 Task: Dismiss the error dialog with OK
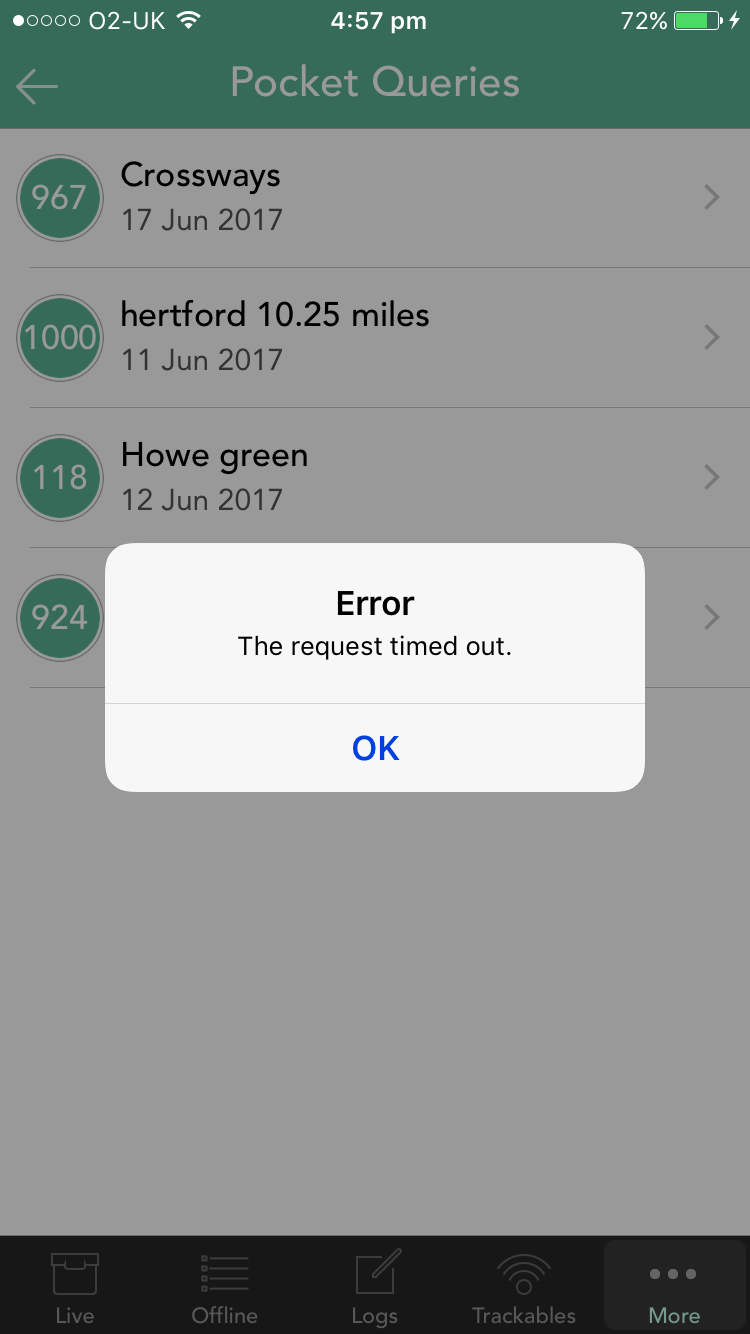click(375, 748)
